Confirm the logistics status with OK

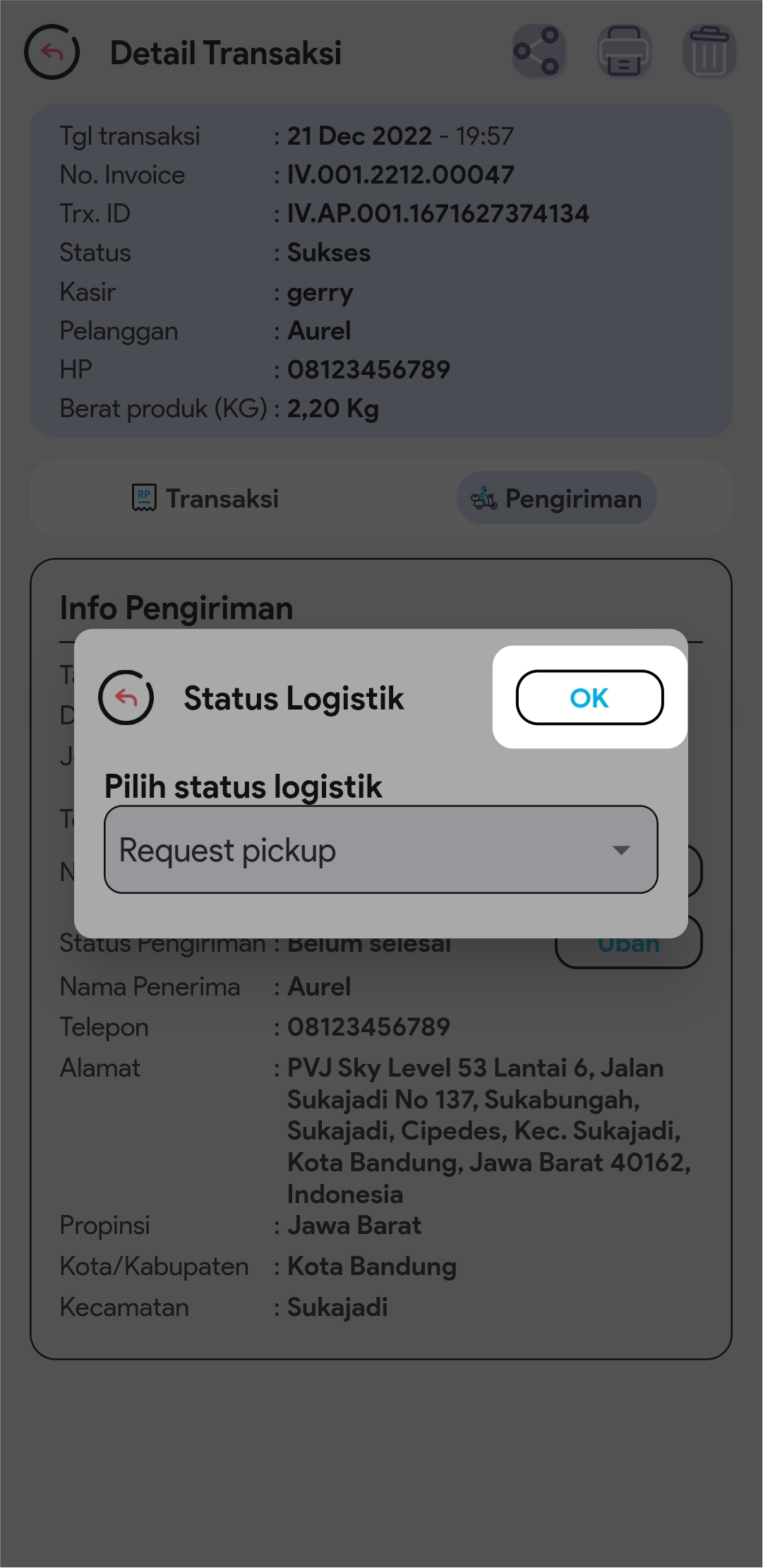point(589,698)
